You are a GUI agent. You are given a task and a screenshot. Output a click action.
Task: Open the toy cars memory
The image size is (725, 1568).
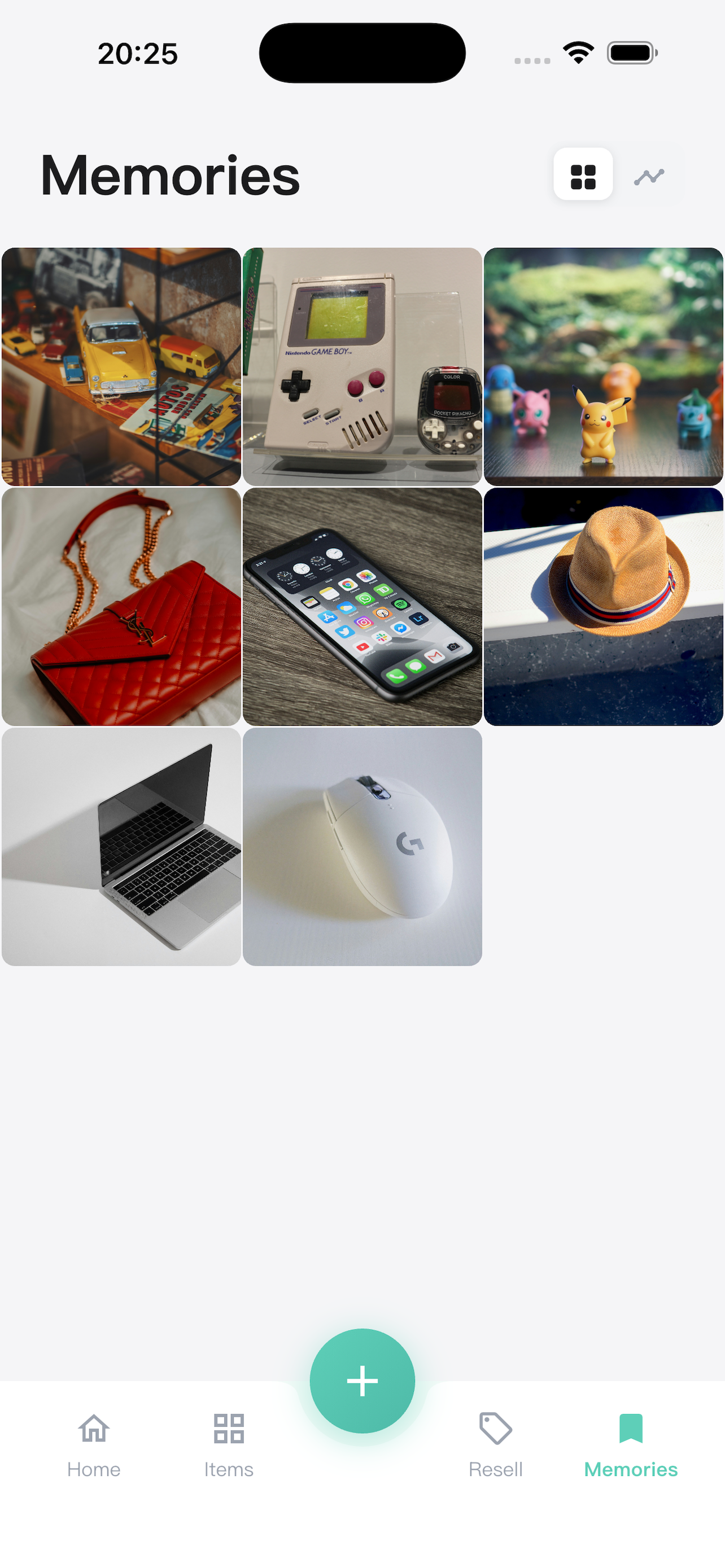[121, 366]
